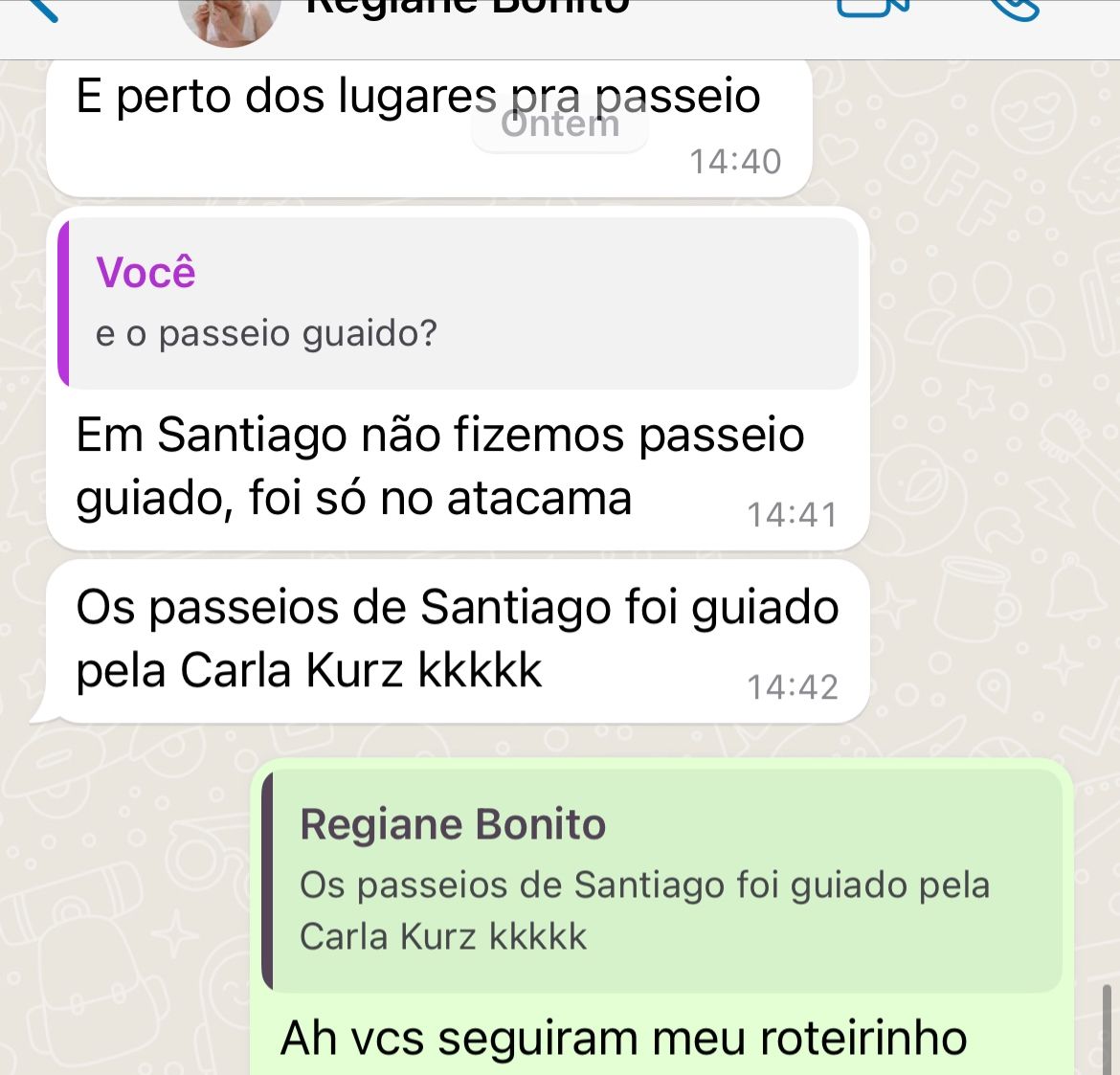Jump to quoted Regiane Bonito message about Carla Kurz
This screenshot has height=1075, width=1120.
[661, 880]
